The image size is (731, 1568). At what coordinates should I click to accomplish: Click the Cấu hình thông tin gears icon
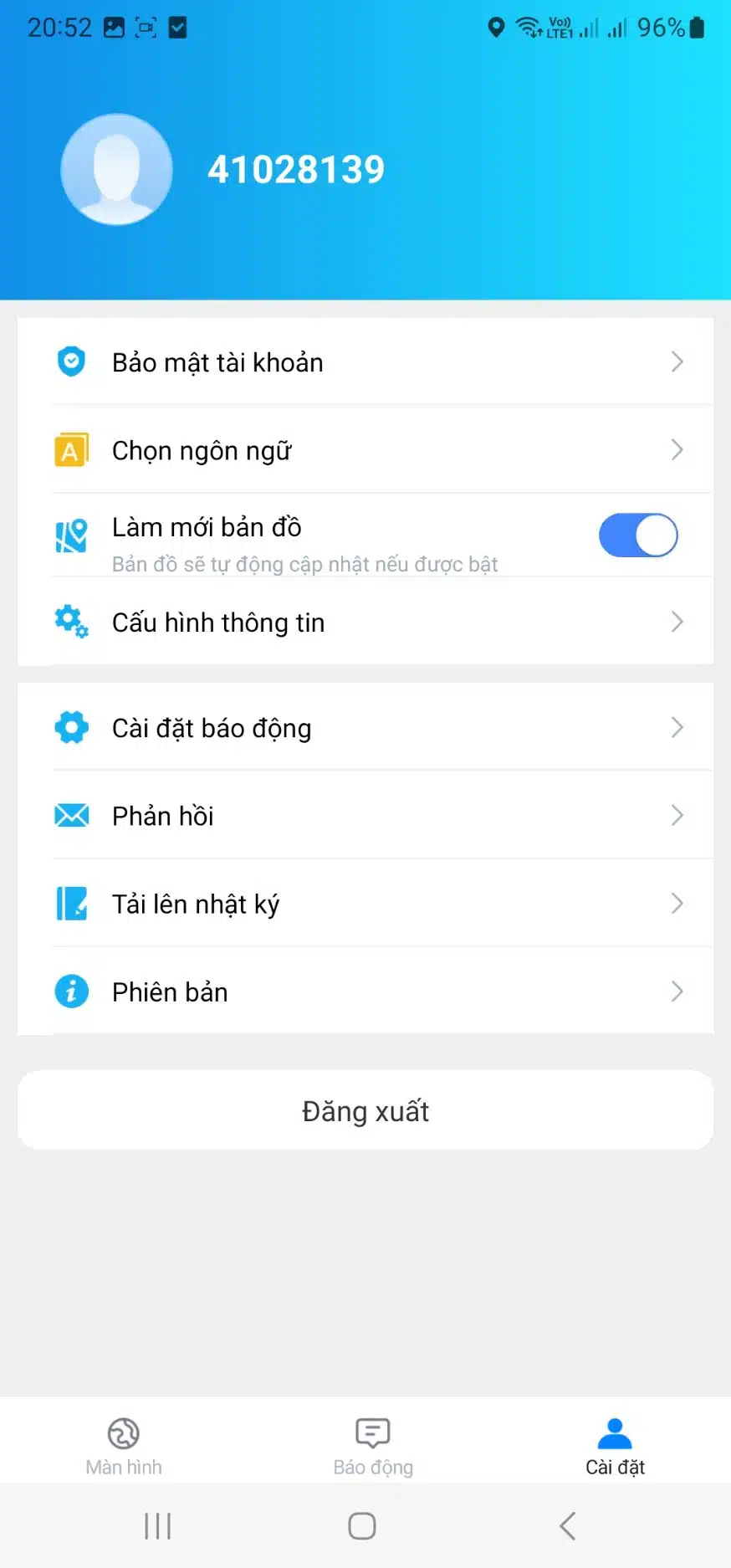pos(71,622)
